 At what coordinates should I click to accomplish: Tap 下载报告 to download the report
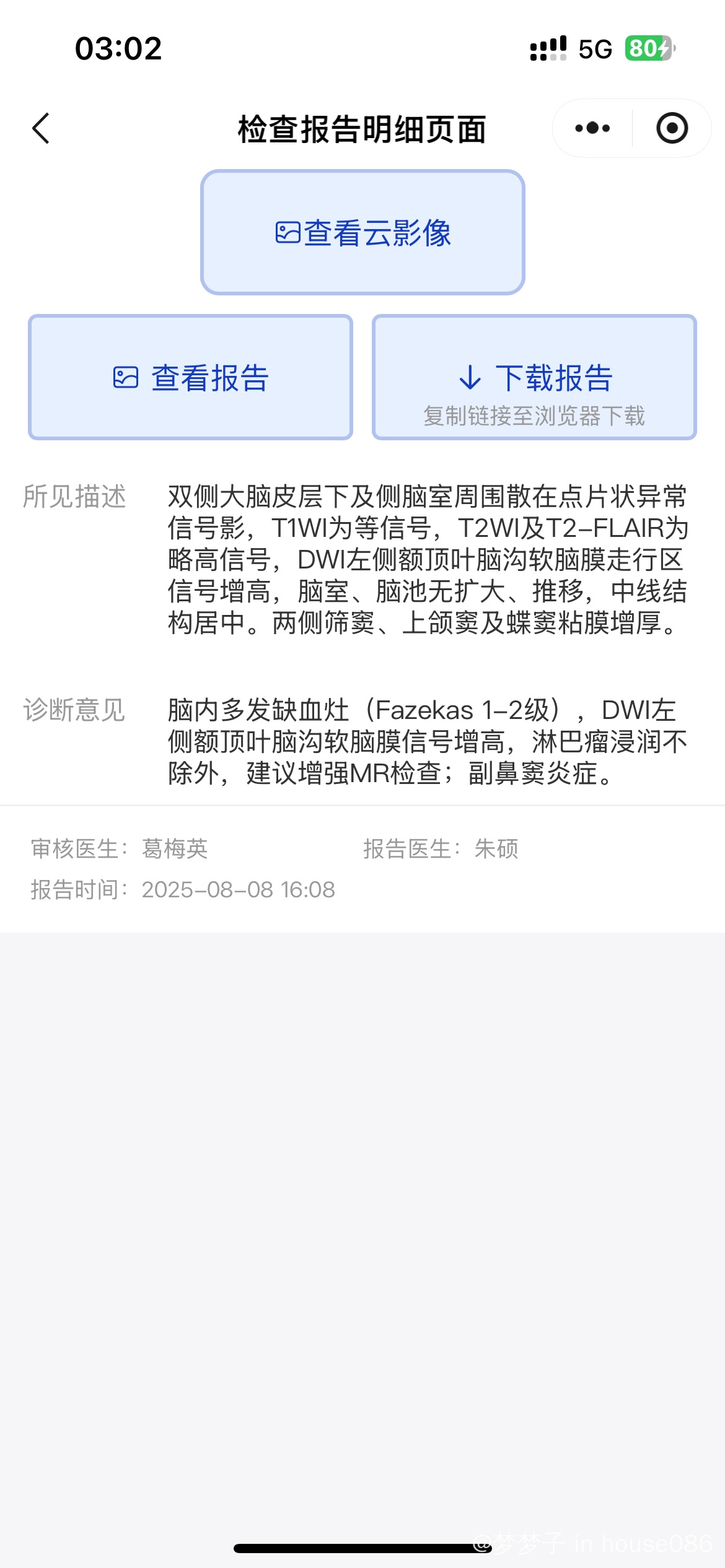point(534,377)
